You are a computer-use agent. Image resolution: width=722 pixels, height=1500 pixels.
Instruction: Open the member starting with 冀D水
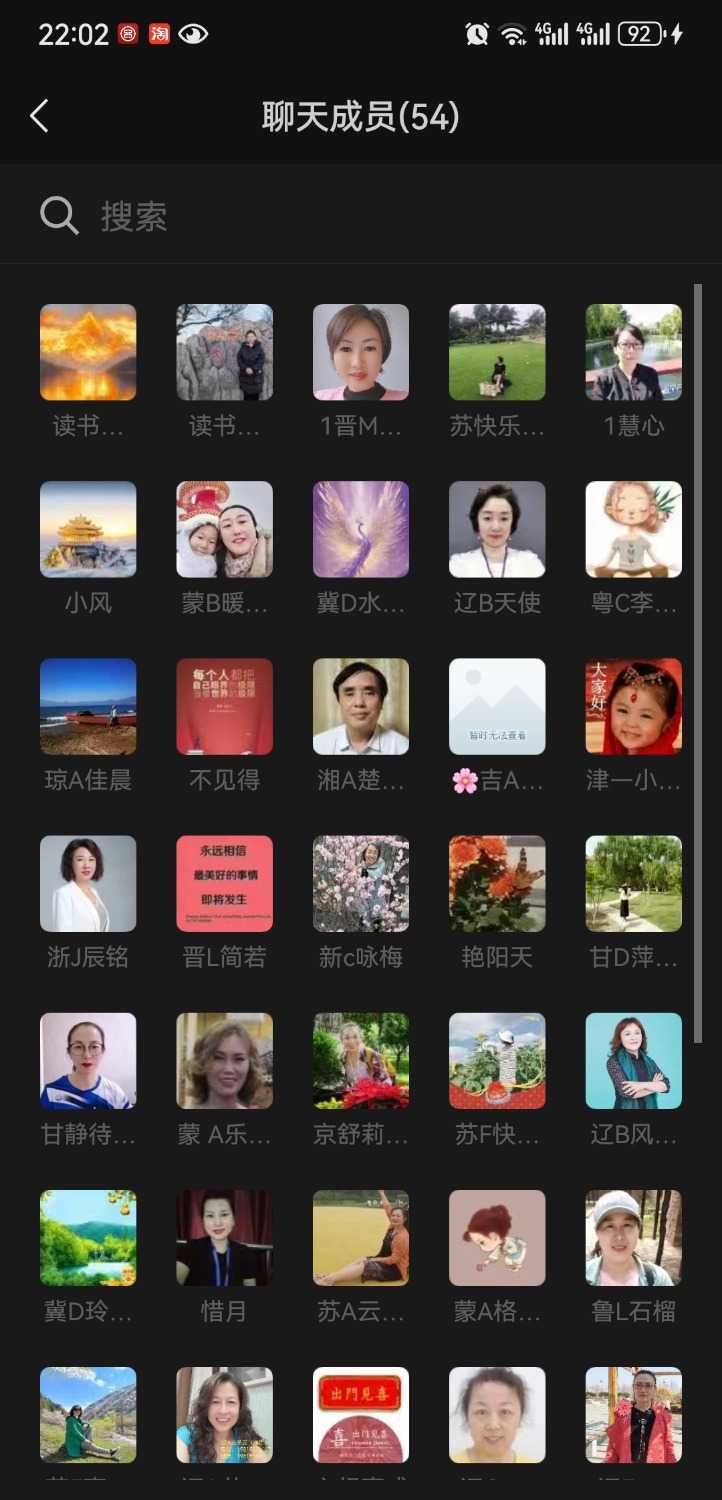tap(361, 530)
